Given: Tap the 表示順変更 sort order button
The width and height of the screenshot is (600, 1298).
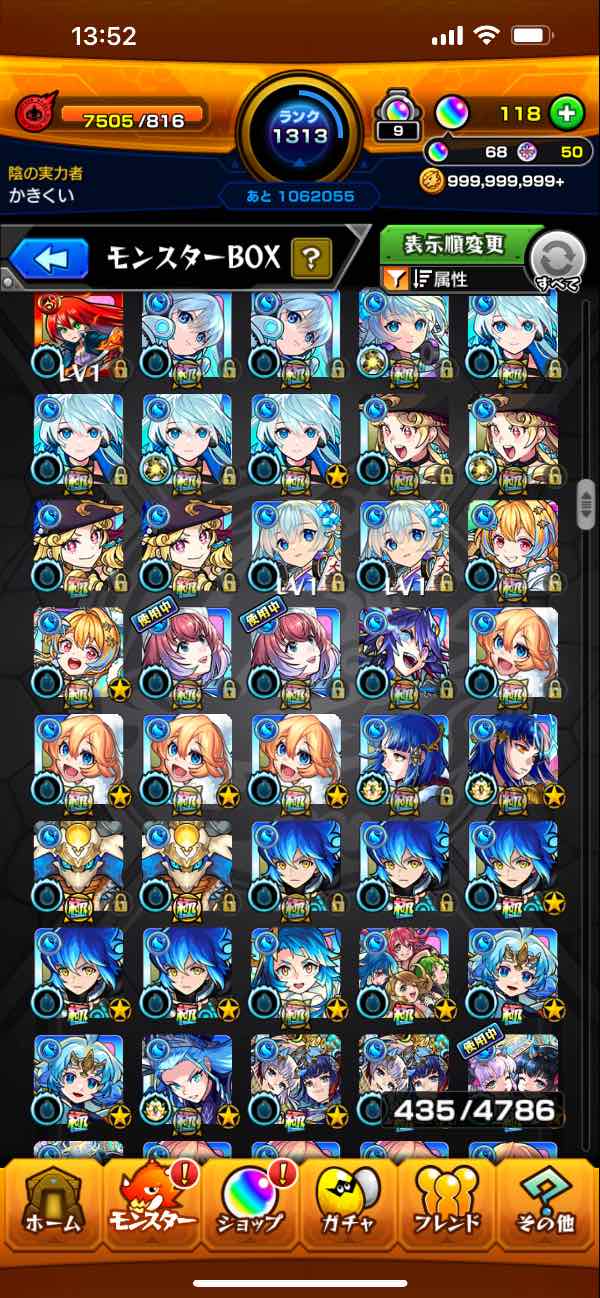Looking at the screenshot, I should pyautogui.click(x=454, y=244).
